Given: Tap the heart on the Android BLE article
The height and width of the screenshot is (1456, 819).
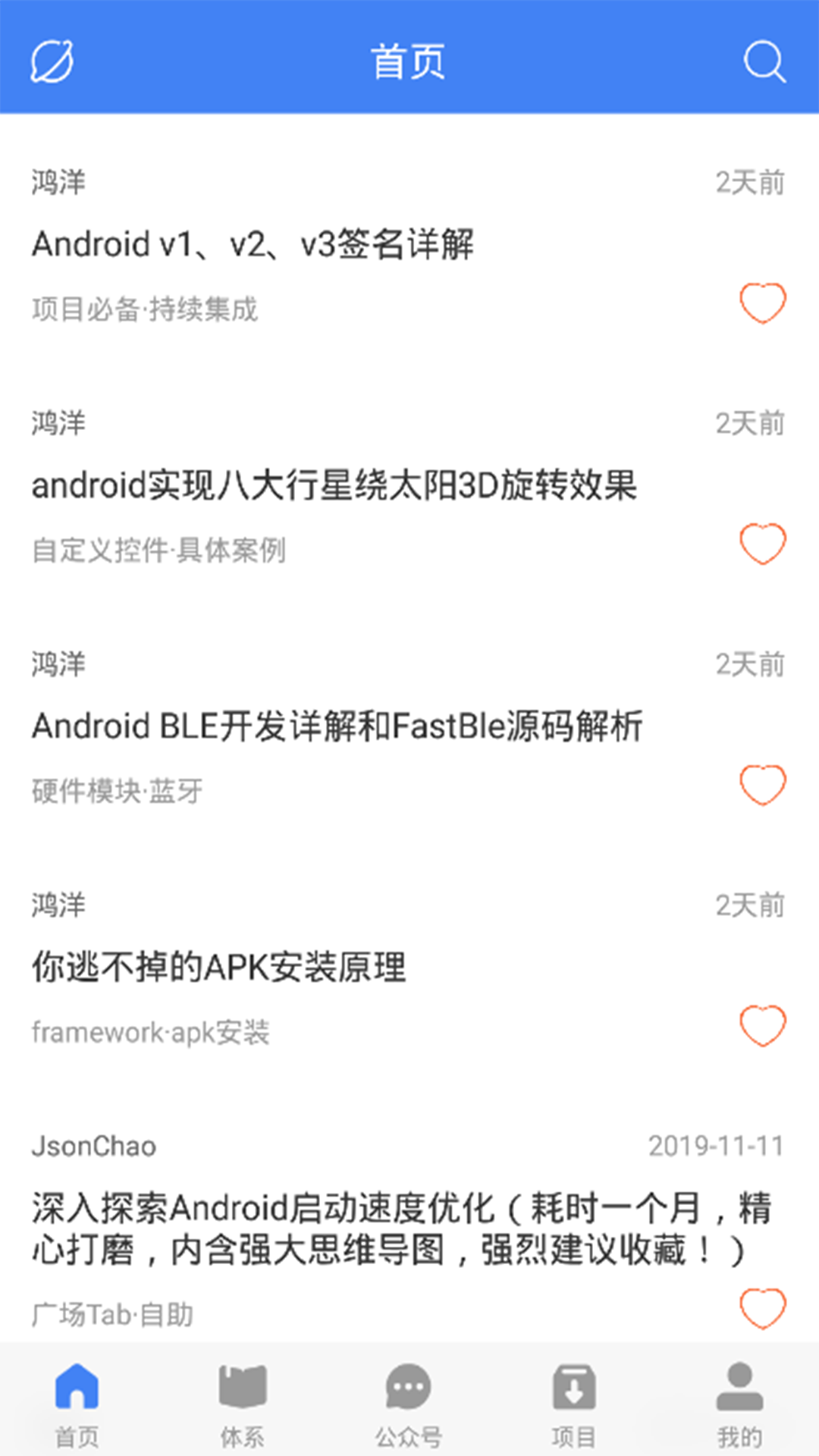Looking at the screenshot, I should (x=762, y=785).
